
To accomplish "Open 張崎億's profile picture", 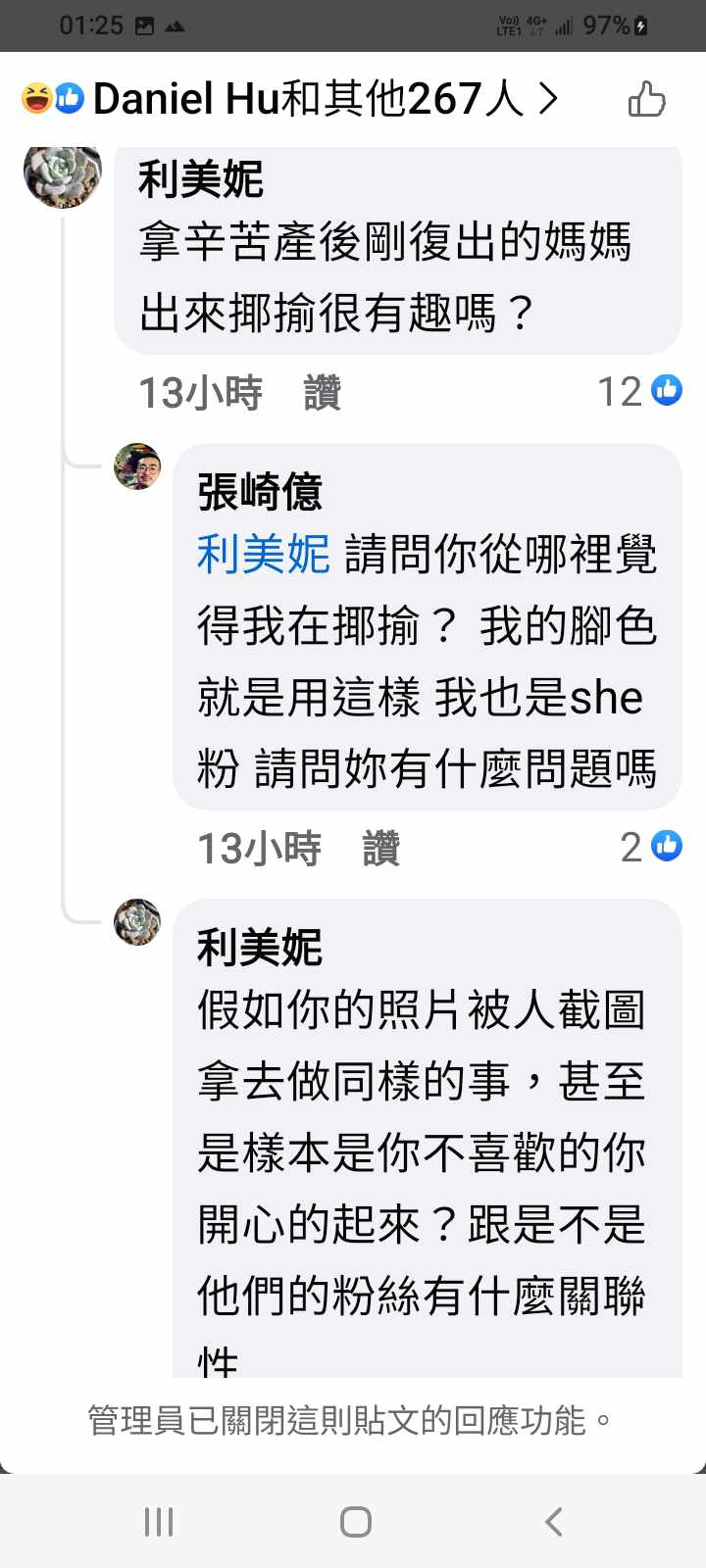I will [137, 466].
